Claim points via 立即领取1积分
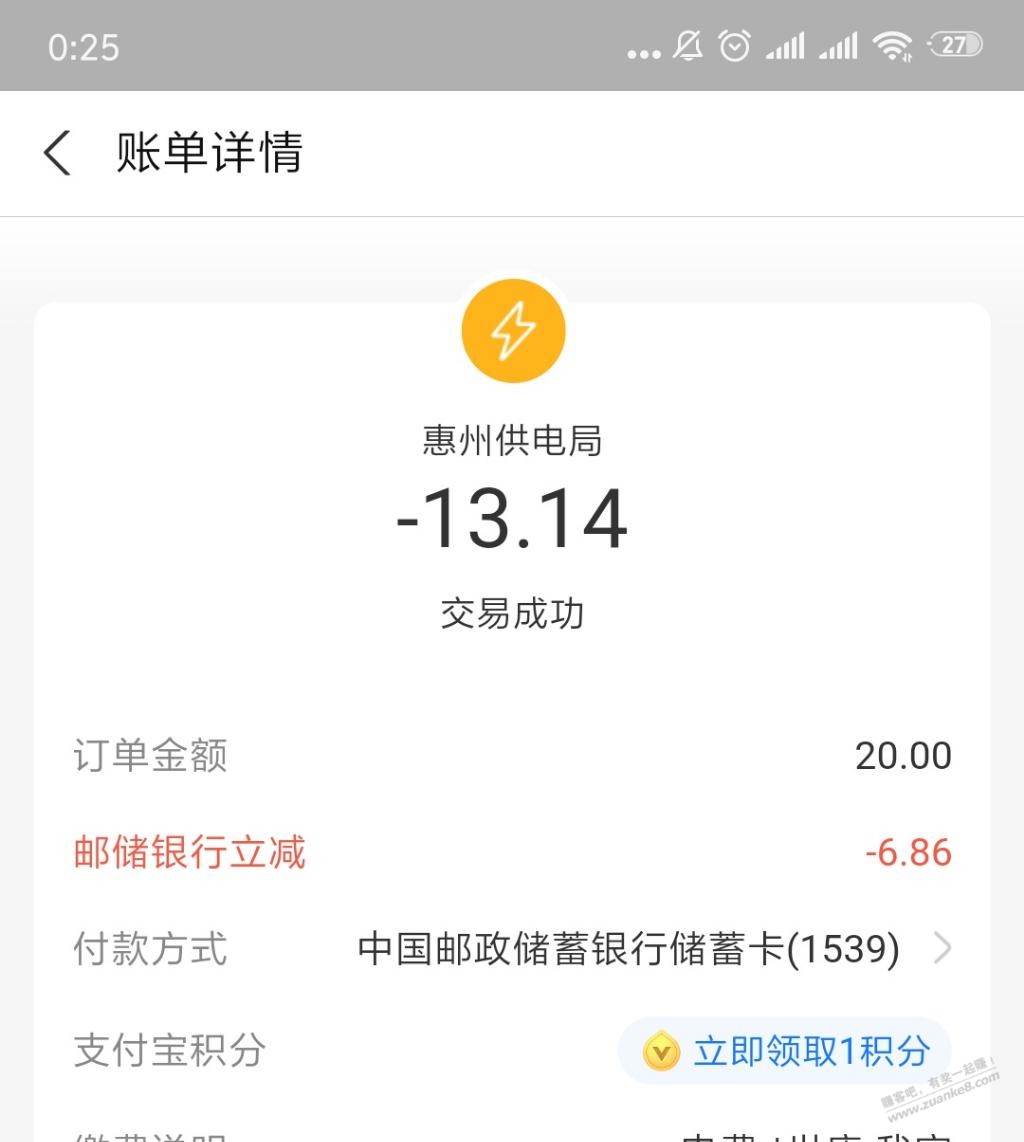The height and width of the screenshot is (1142, 1024). [785, 1051]
